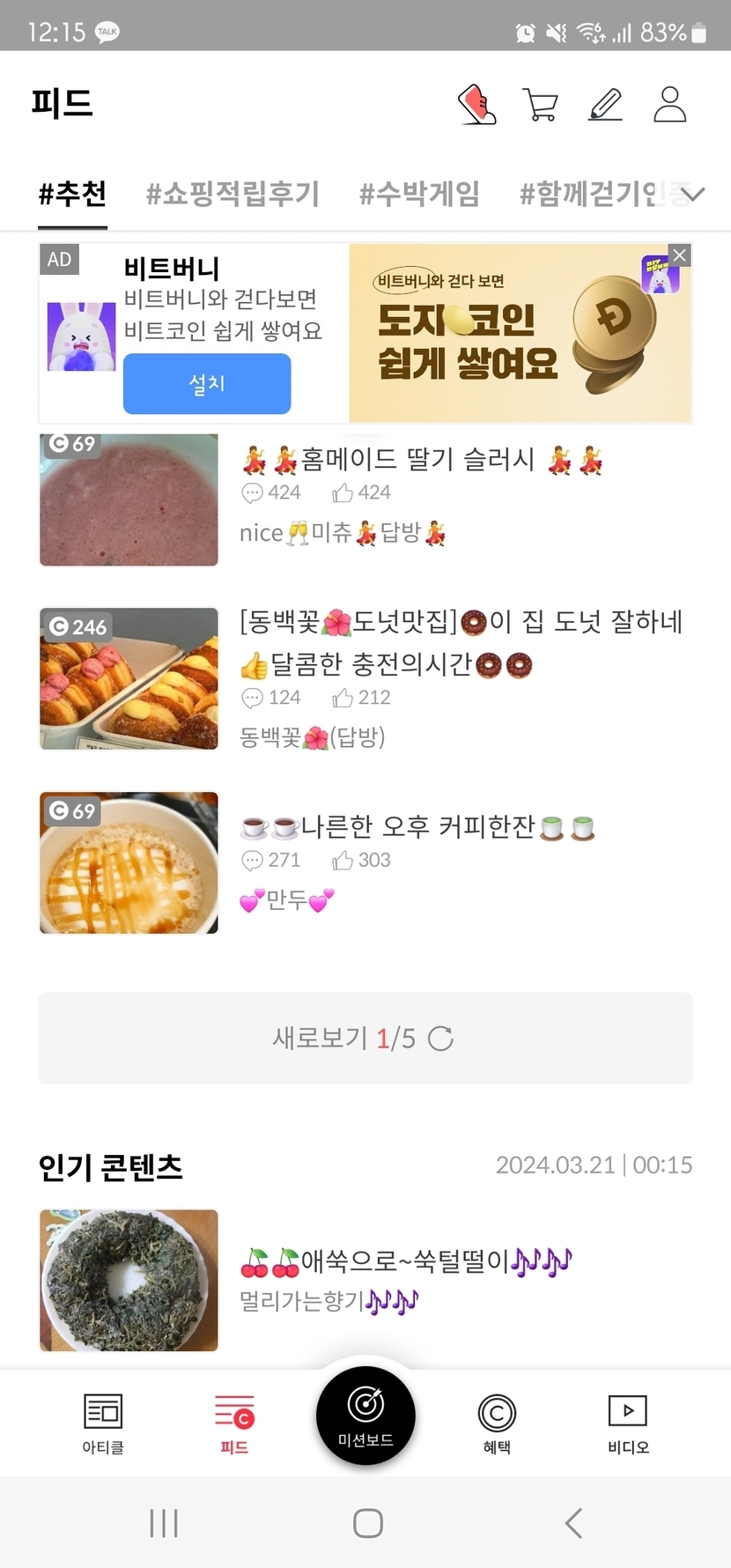The image size is (731, 1568).
Task: Write a new post with pencil icon
Action: [605, 105]
